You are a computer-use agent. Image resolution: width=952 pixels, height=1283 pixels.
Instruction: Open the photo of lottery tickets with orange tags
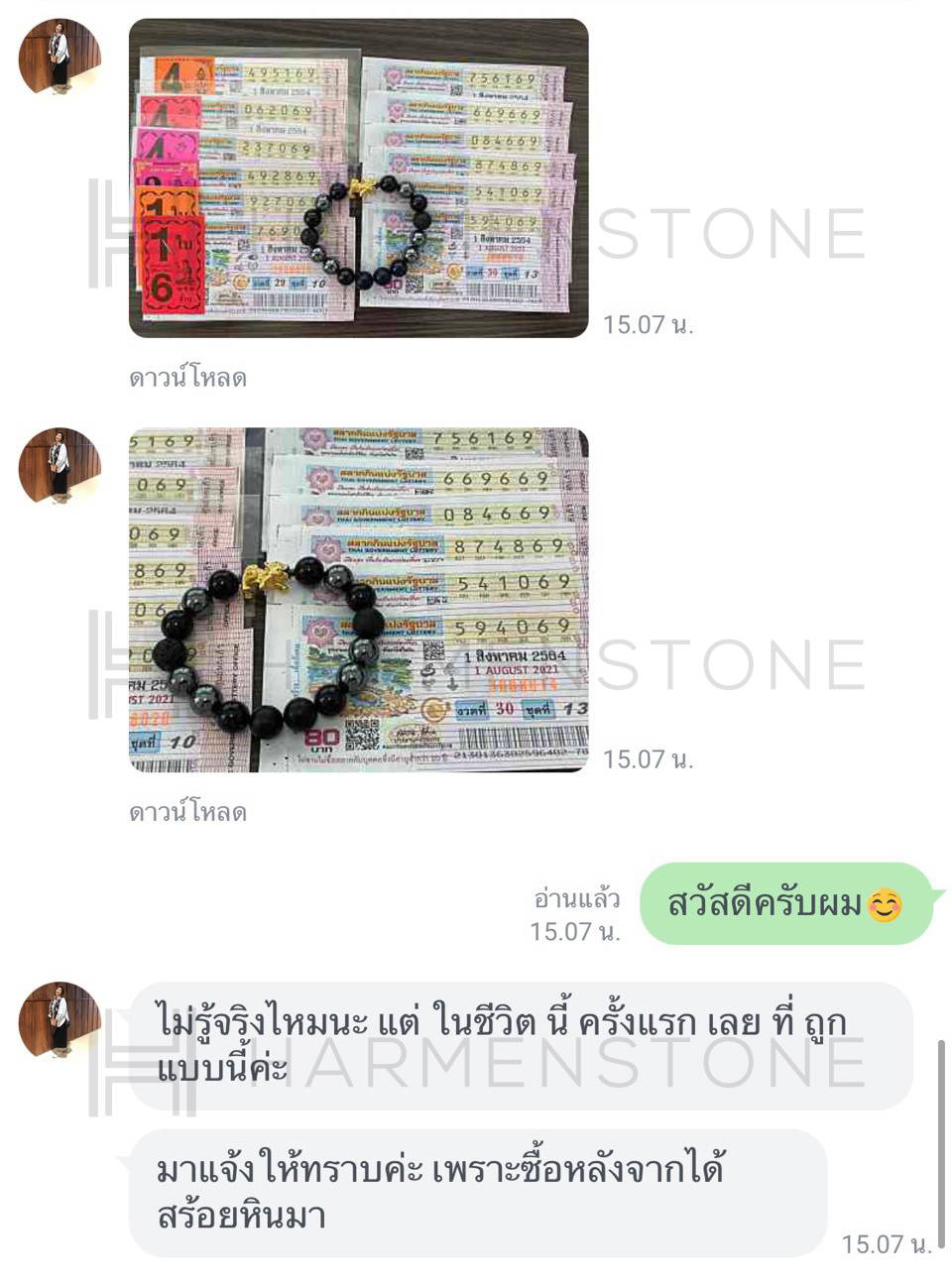tap(358, 178)
